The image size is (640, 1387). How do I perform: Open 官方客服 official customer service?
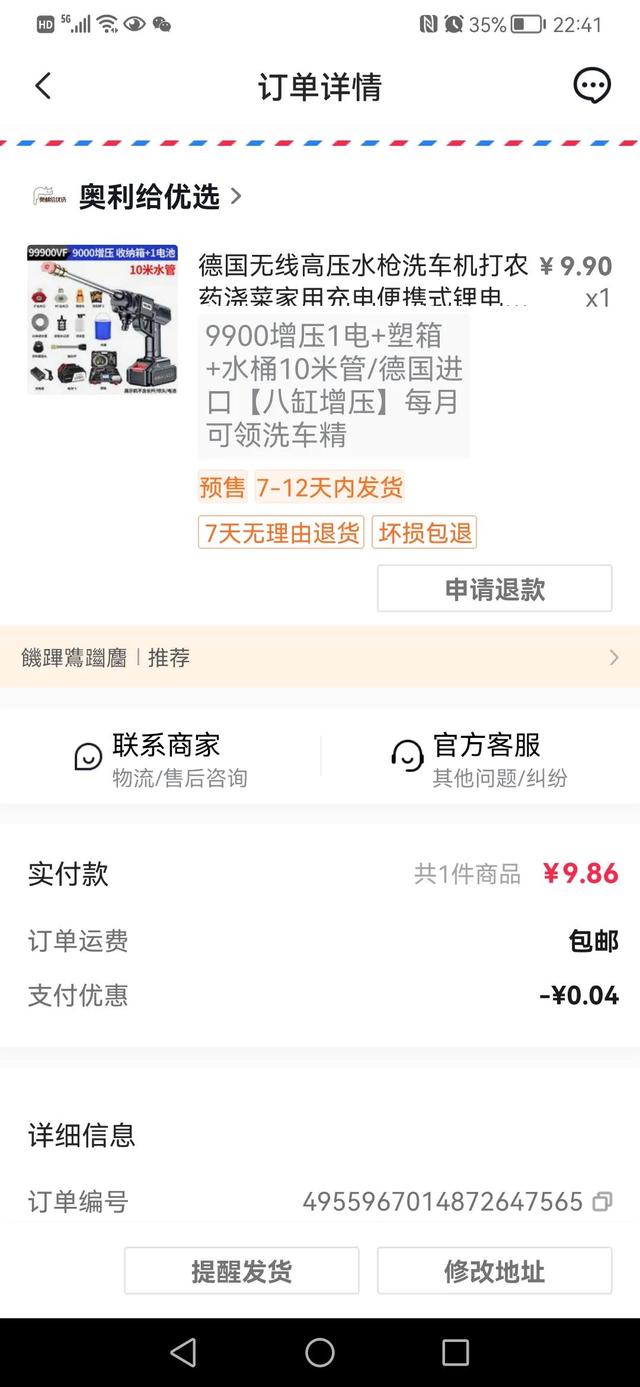click(480, 760)
